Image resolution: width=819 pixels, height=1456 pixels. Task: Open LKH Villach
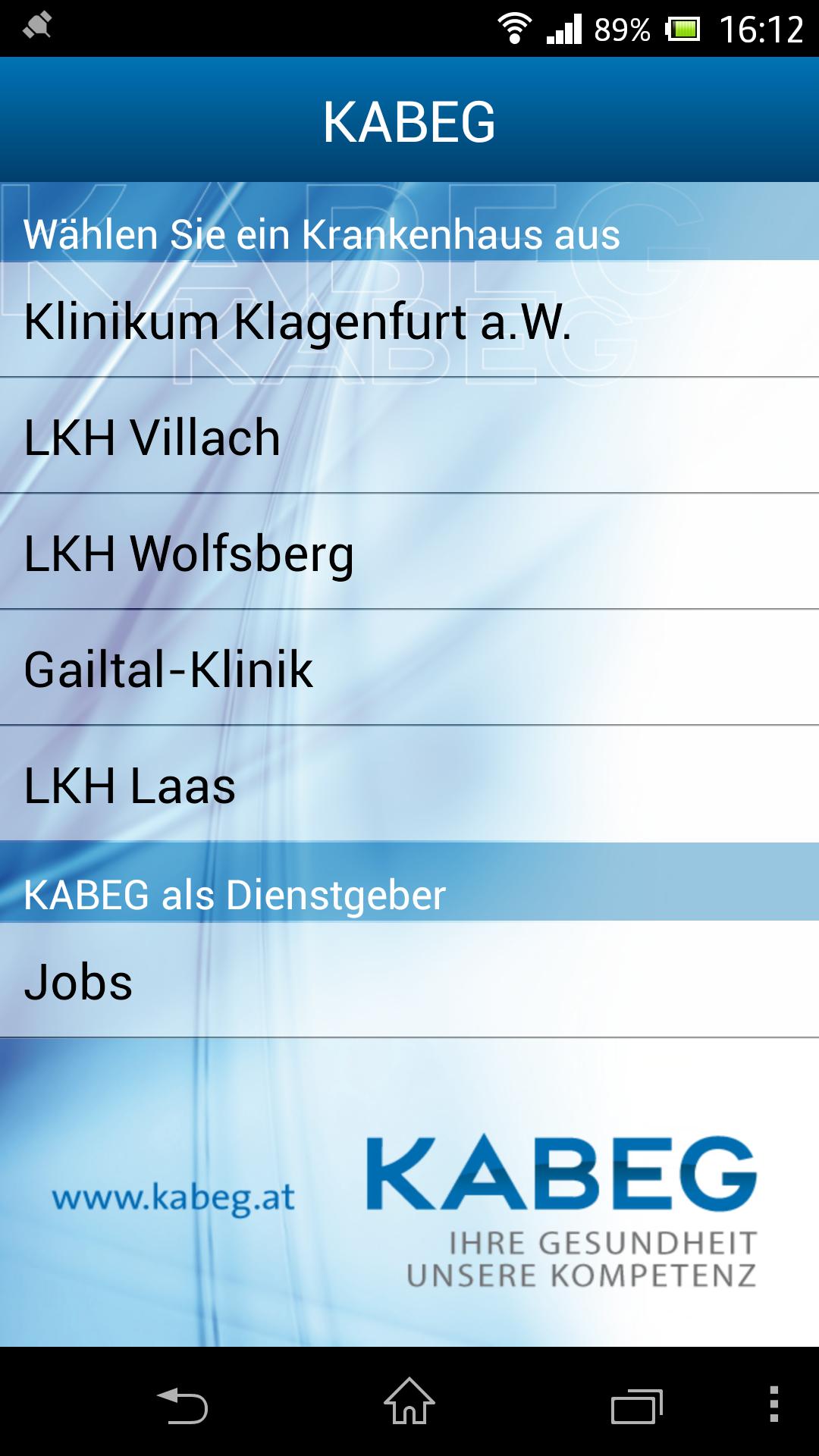pos(409,436)
